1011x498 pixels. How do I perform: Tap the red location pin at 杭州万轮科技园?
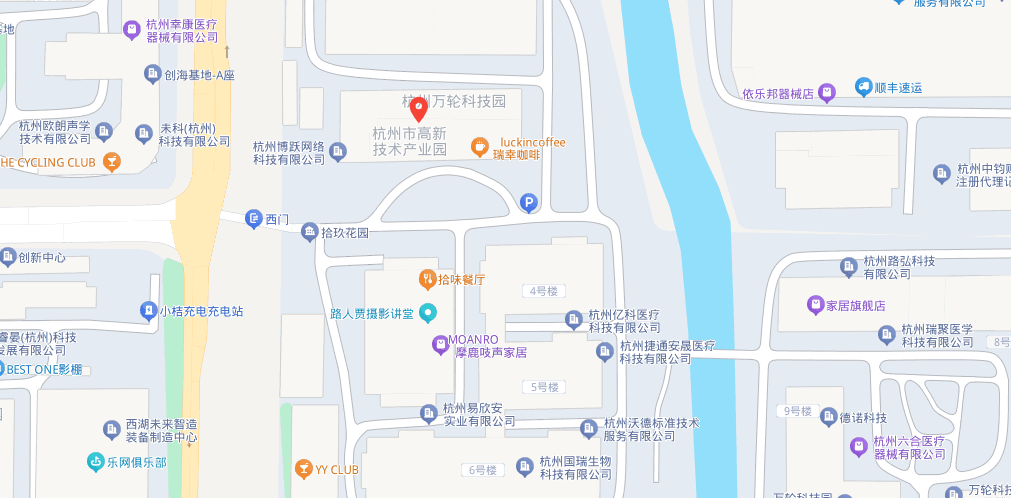tap(420, 108)
